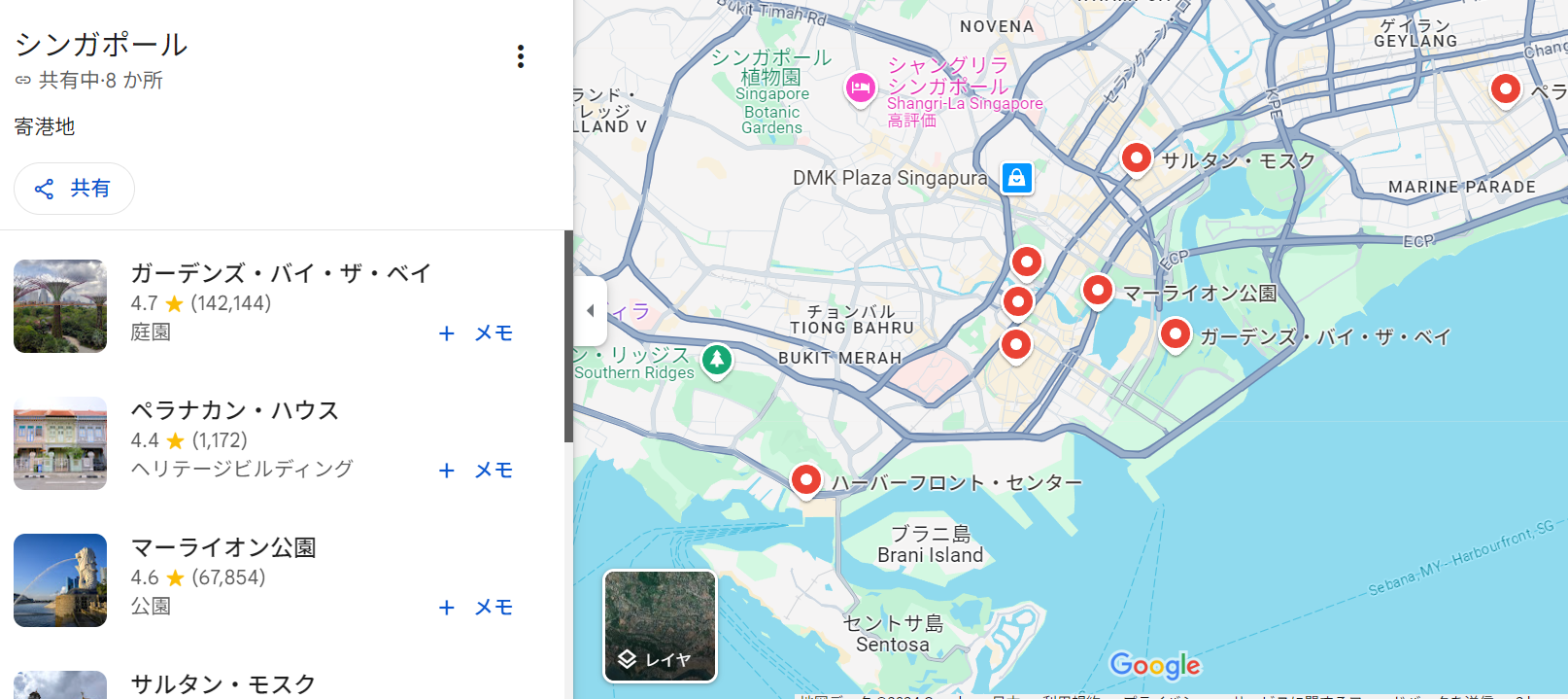Image resolution: width=1568 pixels, height=699 pixels.
Task: Open the Shangri-La Singapore hotel marker
Action: [x=860, y=89]
